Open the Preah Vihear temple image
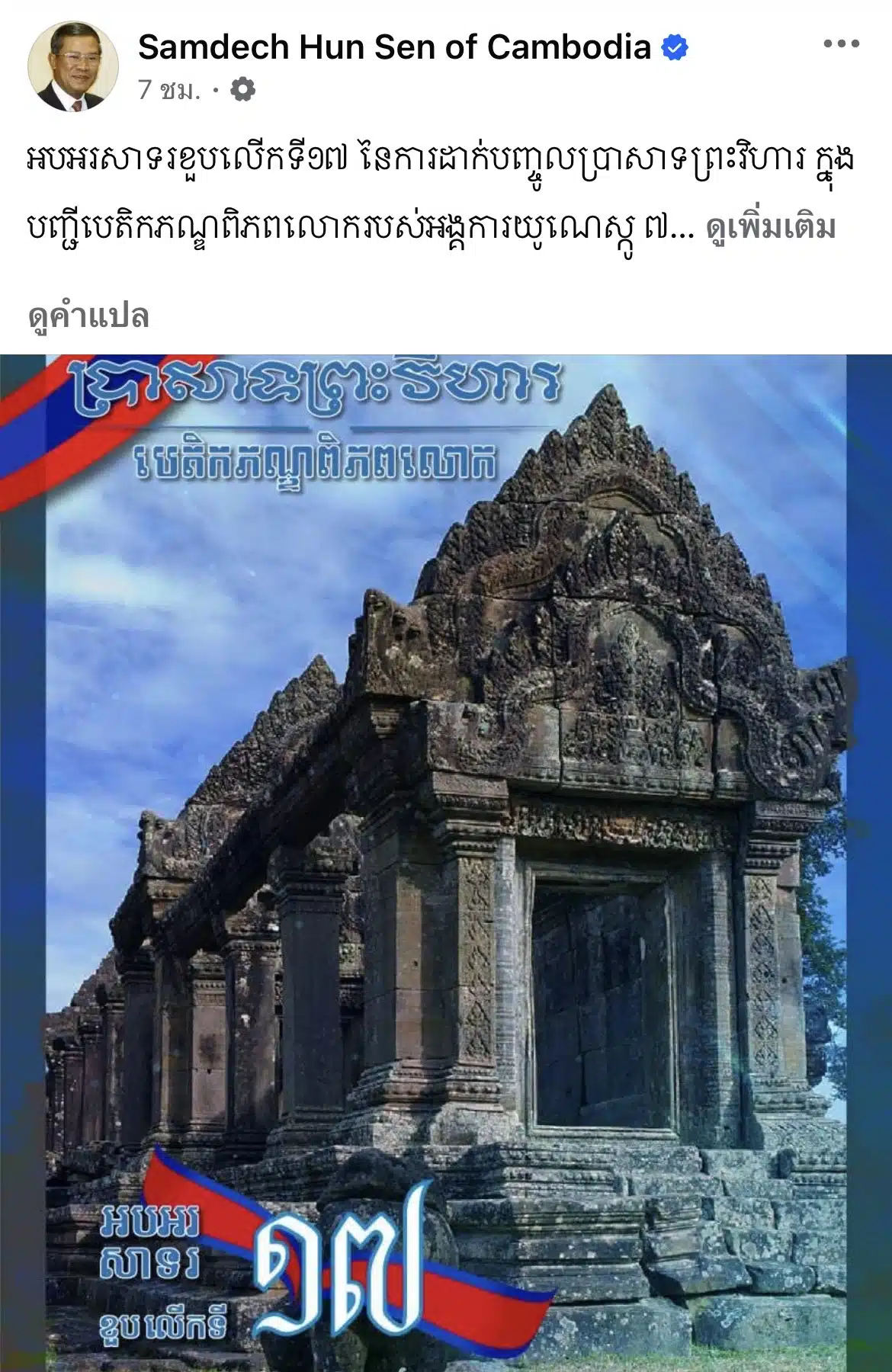This screenshot has height=1372, width=892. point(446,861)
